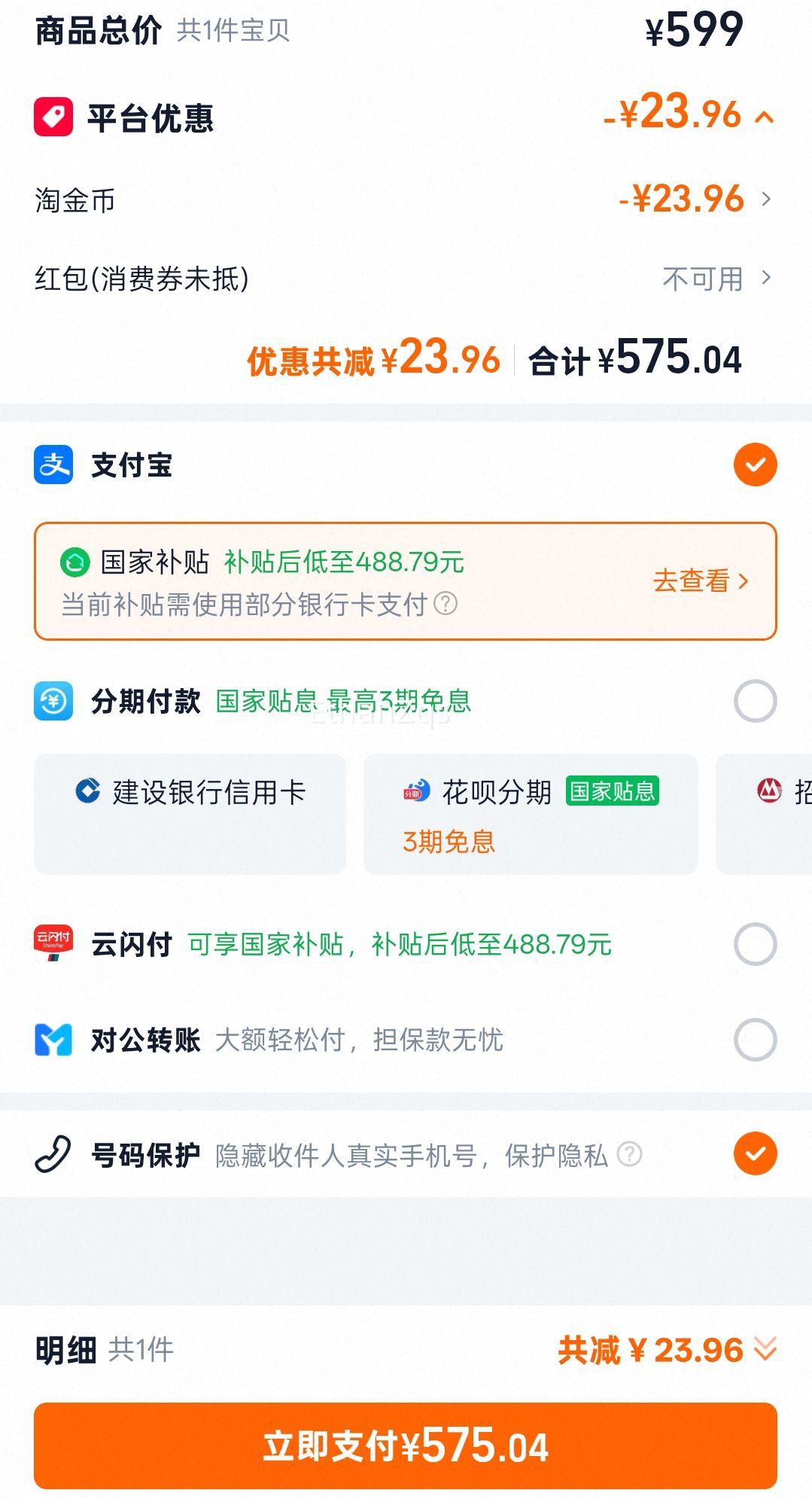Collapse the 平台优惠 discount section
Viewport: 812px width, 1499px height.
(763, 117)
